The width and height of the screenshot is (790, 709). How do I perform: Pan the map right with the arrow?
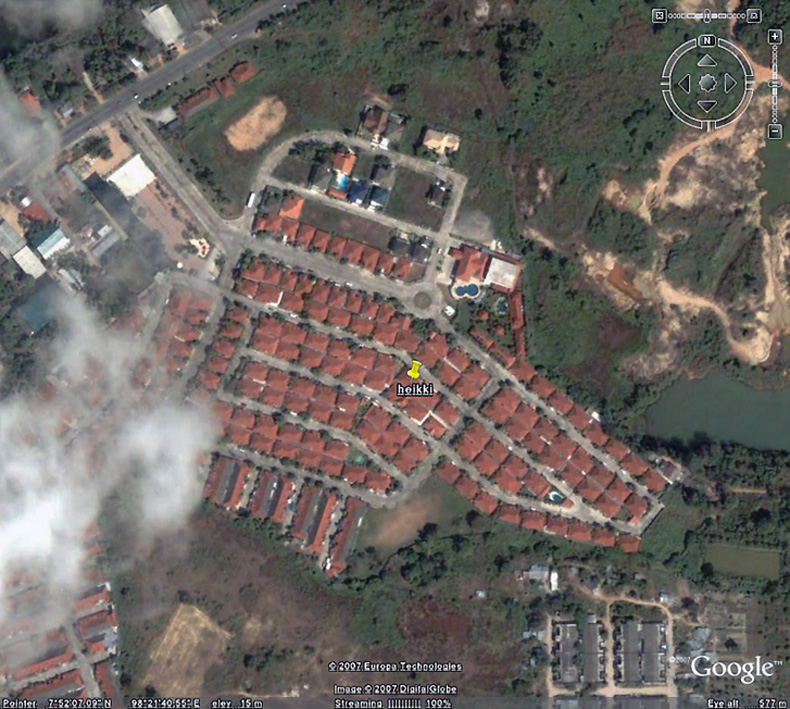[729, 83]
